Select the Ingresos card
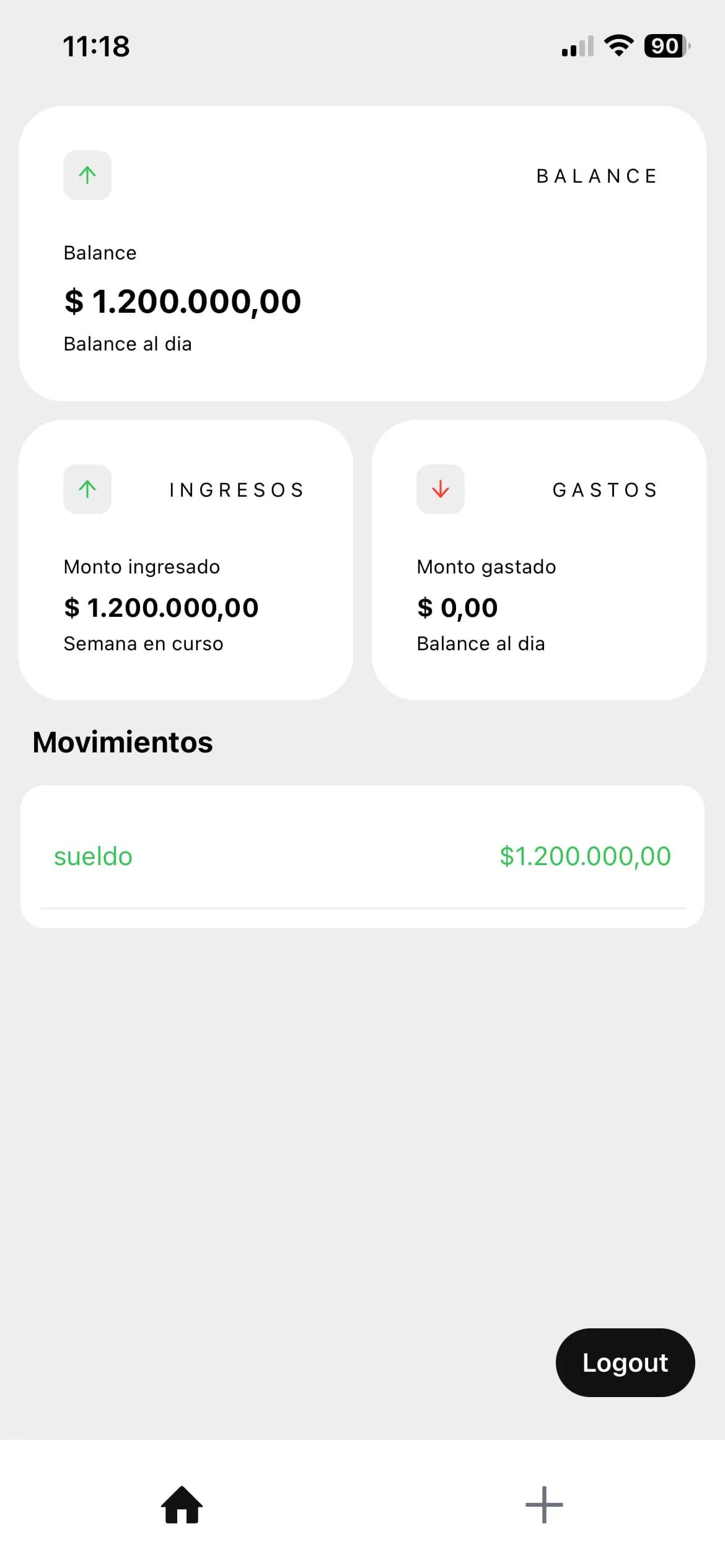725x1568 pixels. 186,560
